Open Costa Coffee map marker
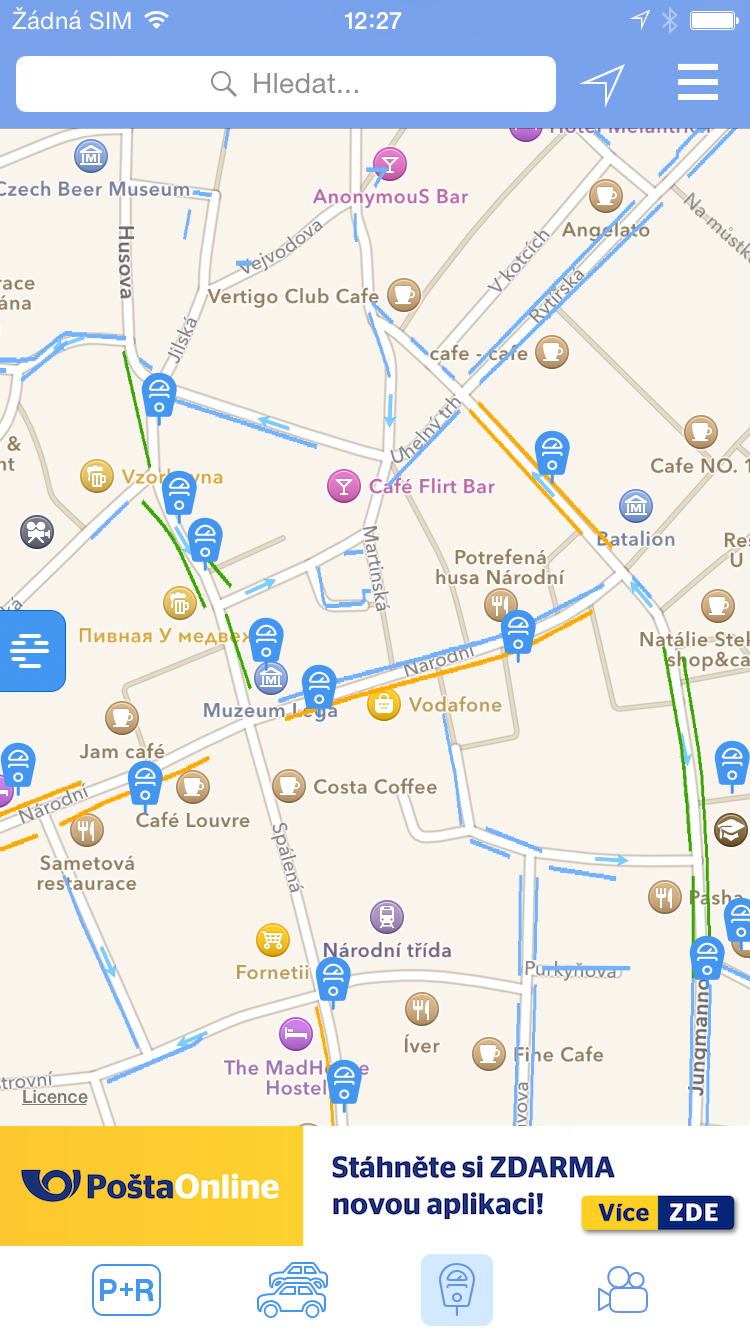This screenshot has height=1334, width=750. (x=289, y=786)
